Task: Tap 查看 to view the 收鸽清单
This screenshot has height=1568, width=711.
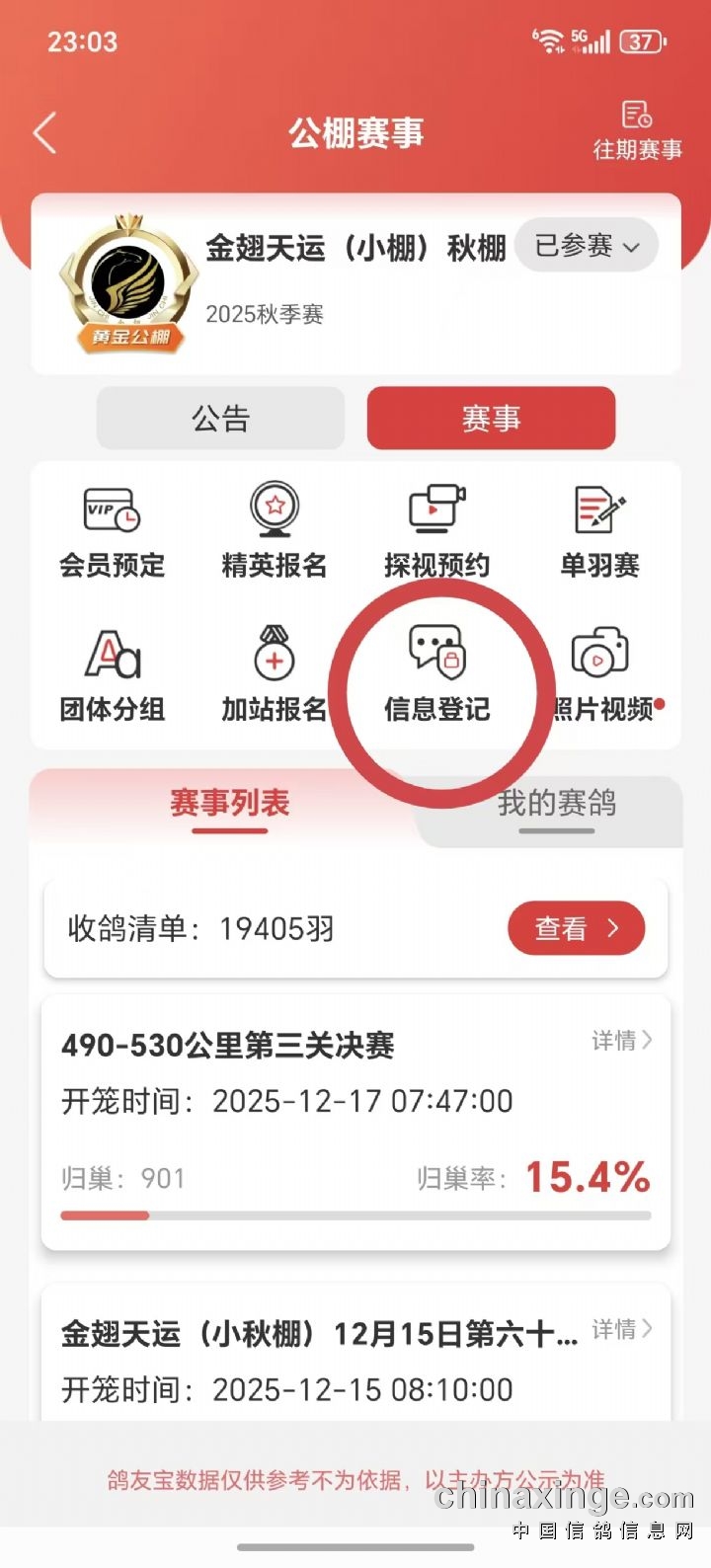Action: pyautogui.click(x=576, y=928)
